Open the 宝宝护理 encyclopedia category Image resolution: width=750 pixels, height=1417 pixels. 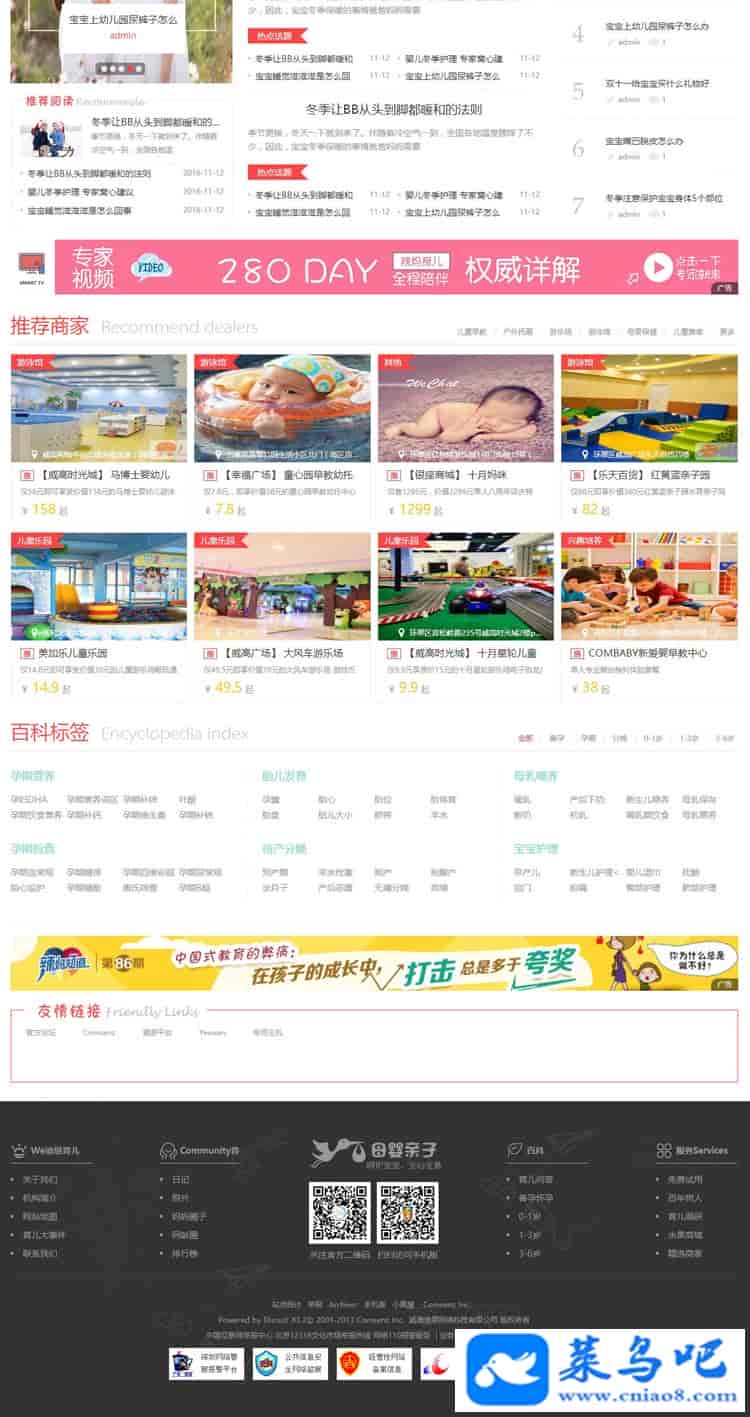tap(535, 849)
